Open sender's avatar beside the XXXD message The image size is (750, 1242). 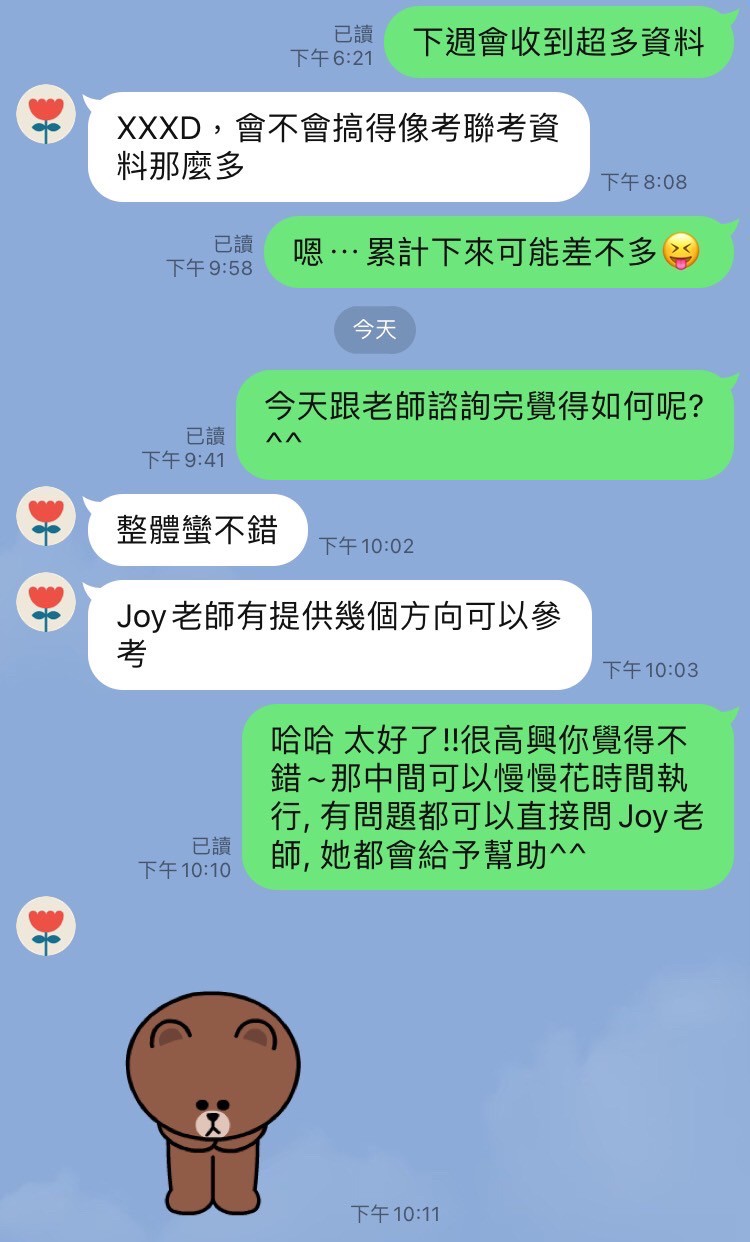point(46,114)
